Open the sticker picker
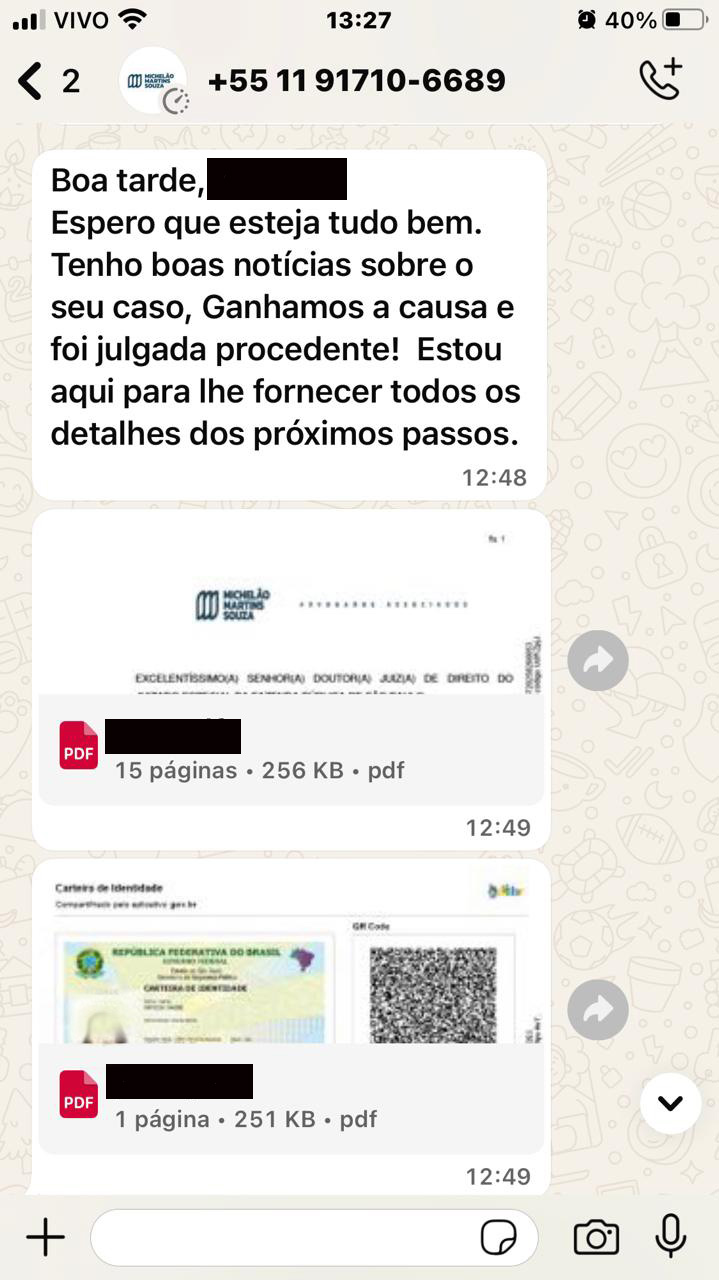 (499, 1238)
